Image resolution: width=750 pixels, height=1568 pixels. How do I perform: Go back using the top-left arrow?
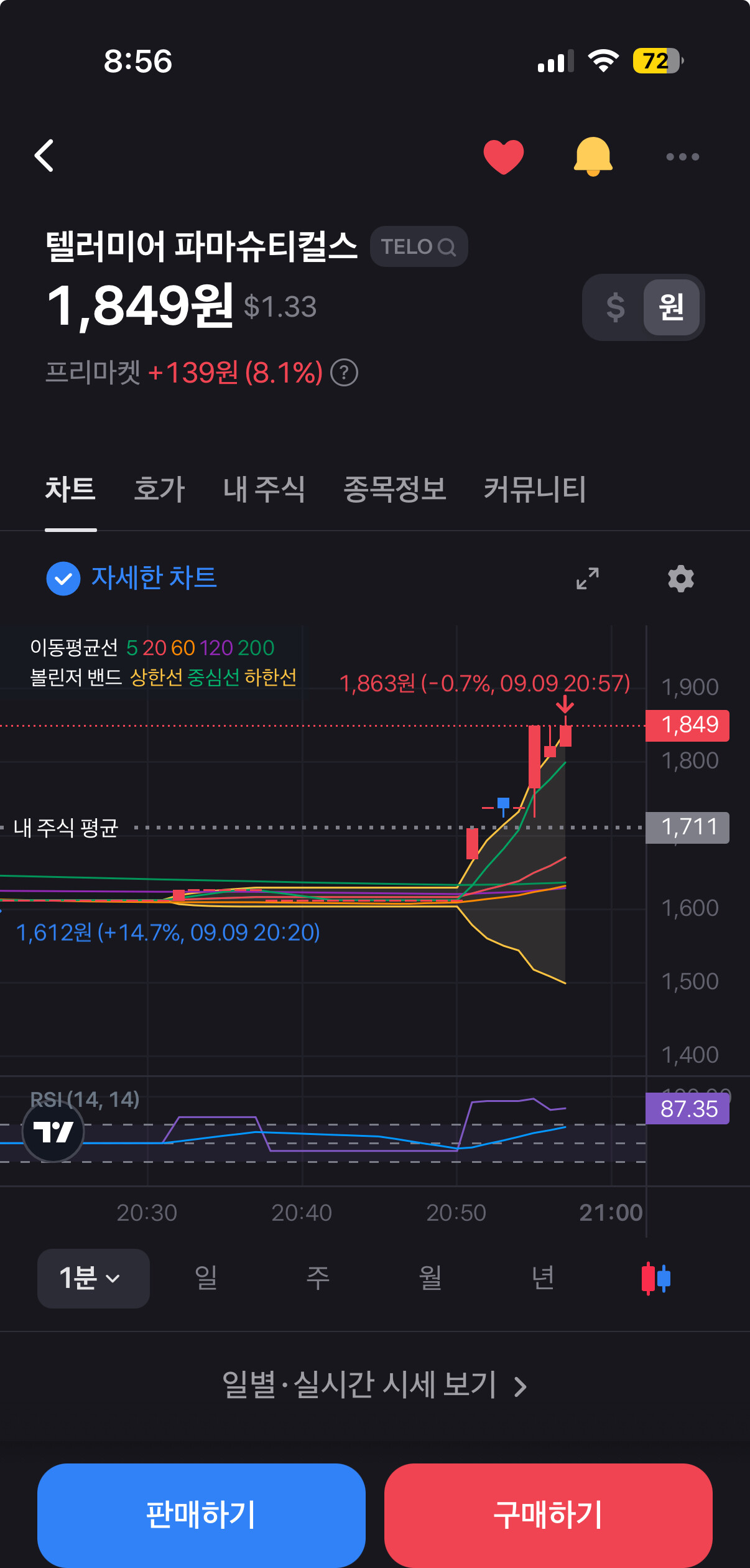click(x=44, y=156)
